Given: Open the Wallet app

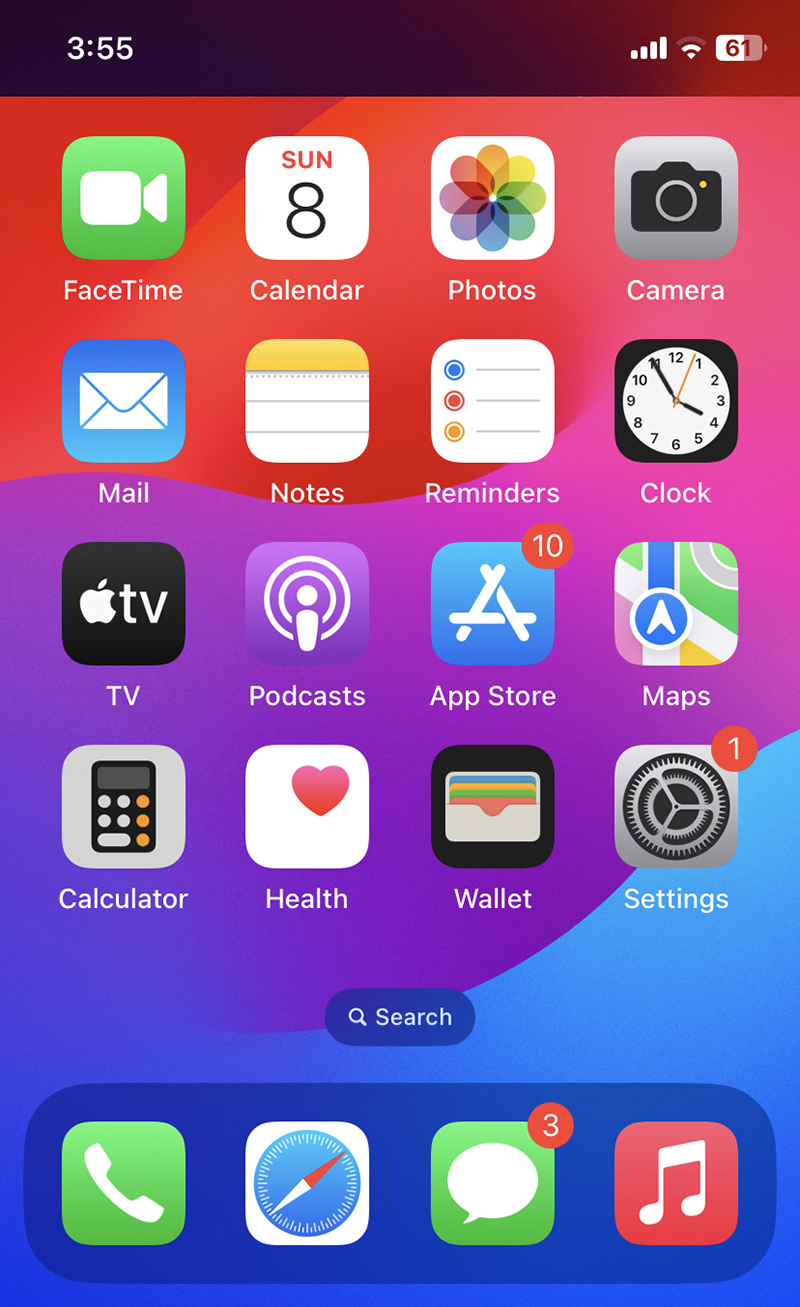Looking at the screenshot, I should click(x=492, y=807).
